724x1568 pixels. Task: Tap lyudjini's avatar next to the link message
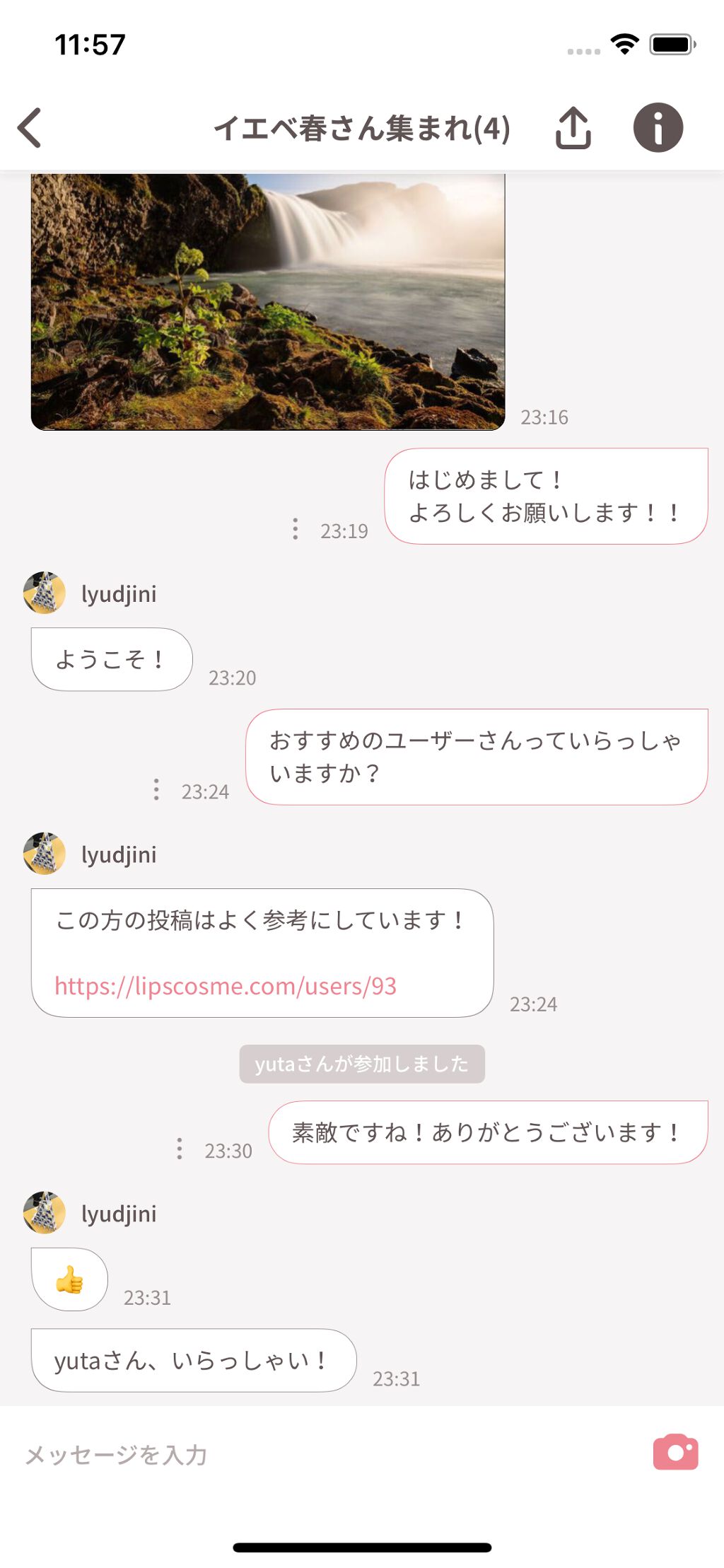(x=44, y=854)
